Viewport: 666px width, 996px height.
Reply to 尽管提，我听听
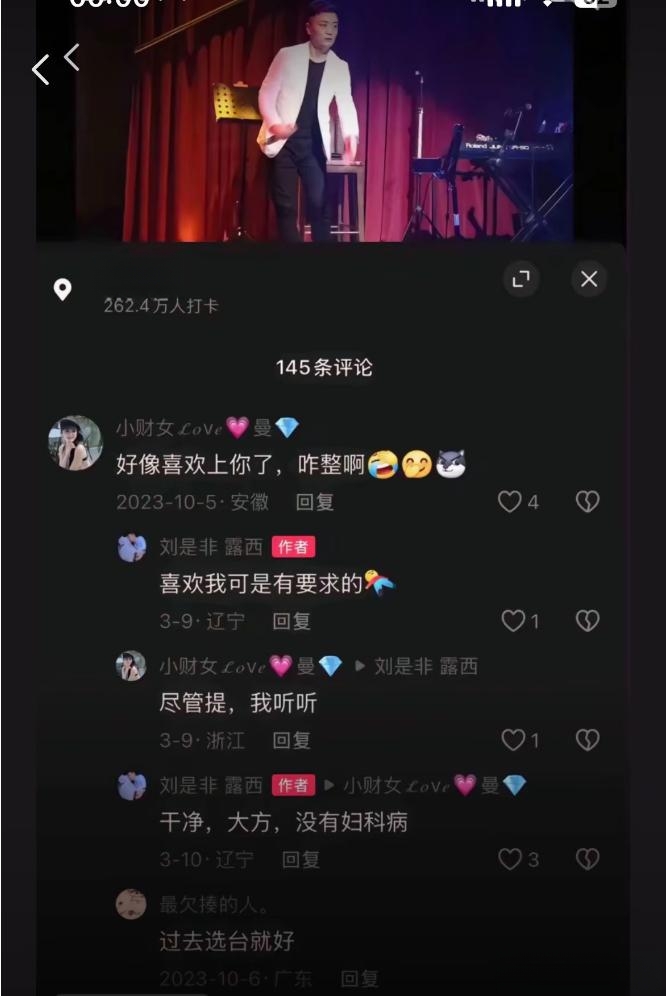pyautogui.click(x=291, y=740)
